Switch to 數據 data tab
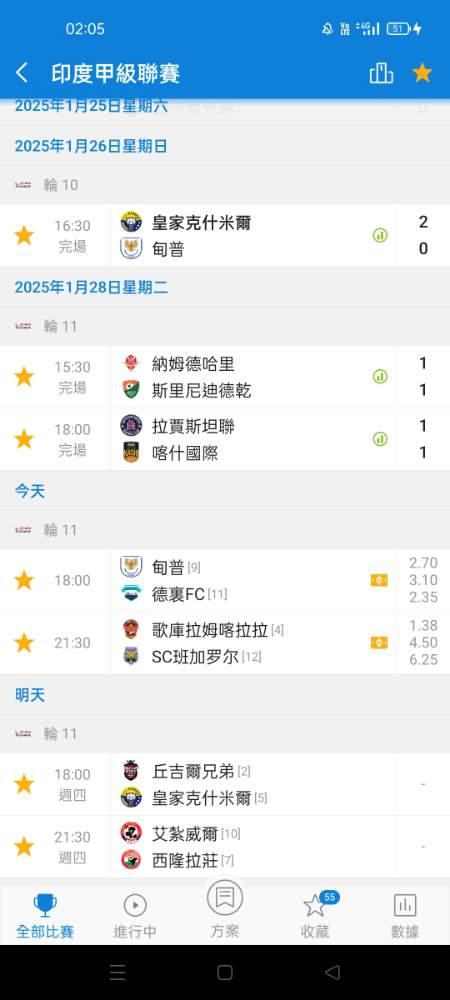 pyautogui.click(x=405, y=916)
